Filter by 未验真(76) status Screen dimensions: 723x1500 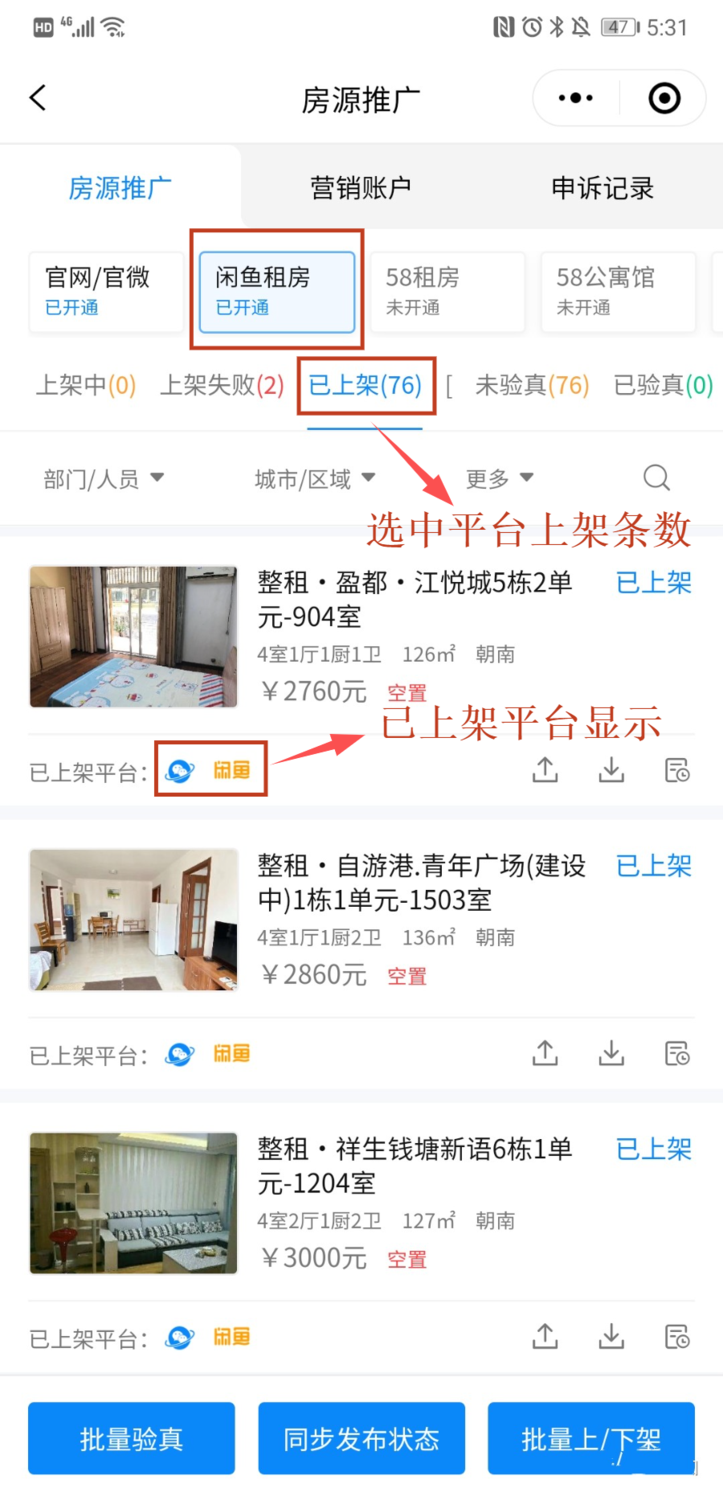(532, 385)
